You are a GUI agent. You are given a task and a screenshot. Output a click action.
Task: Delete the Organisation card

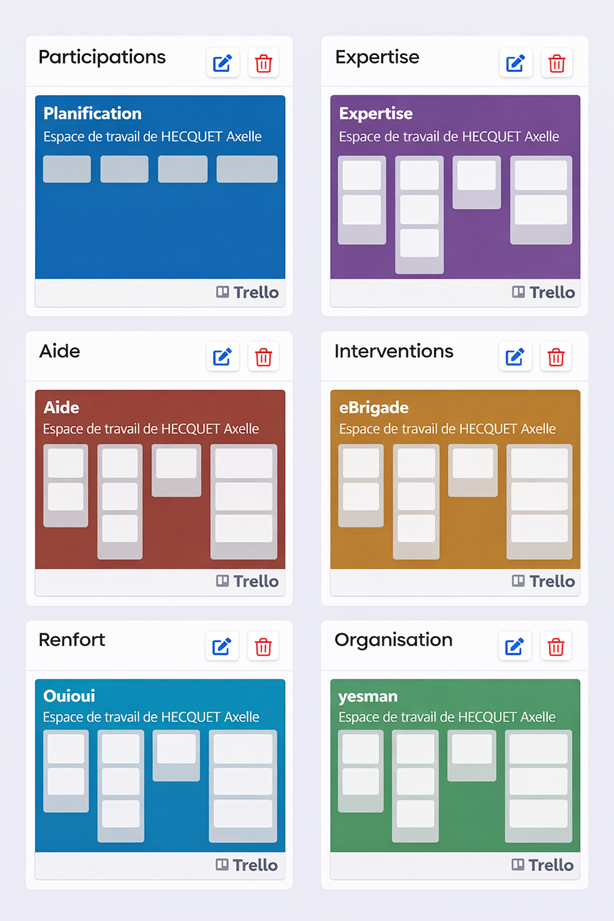tap(557, 646)
